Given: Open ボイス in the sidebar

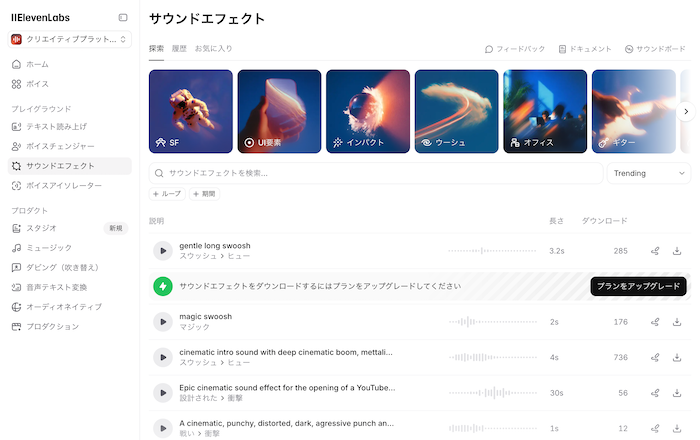Looking at the screenshot, I should pyautogui.click(x=37, y=83).
